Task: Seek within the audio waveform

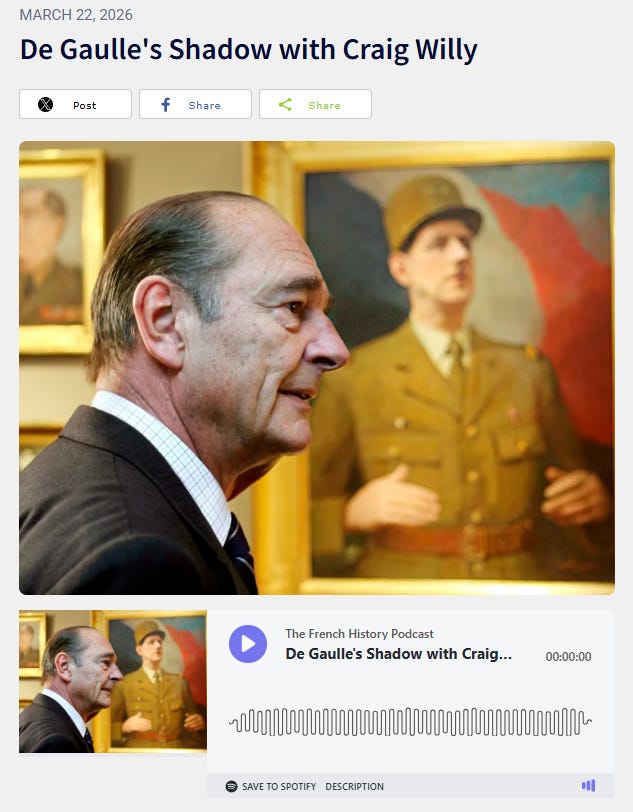Action: [x=410, y=722]
